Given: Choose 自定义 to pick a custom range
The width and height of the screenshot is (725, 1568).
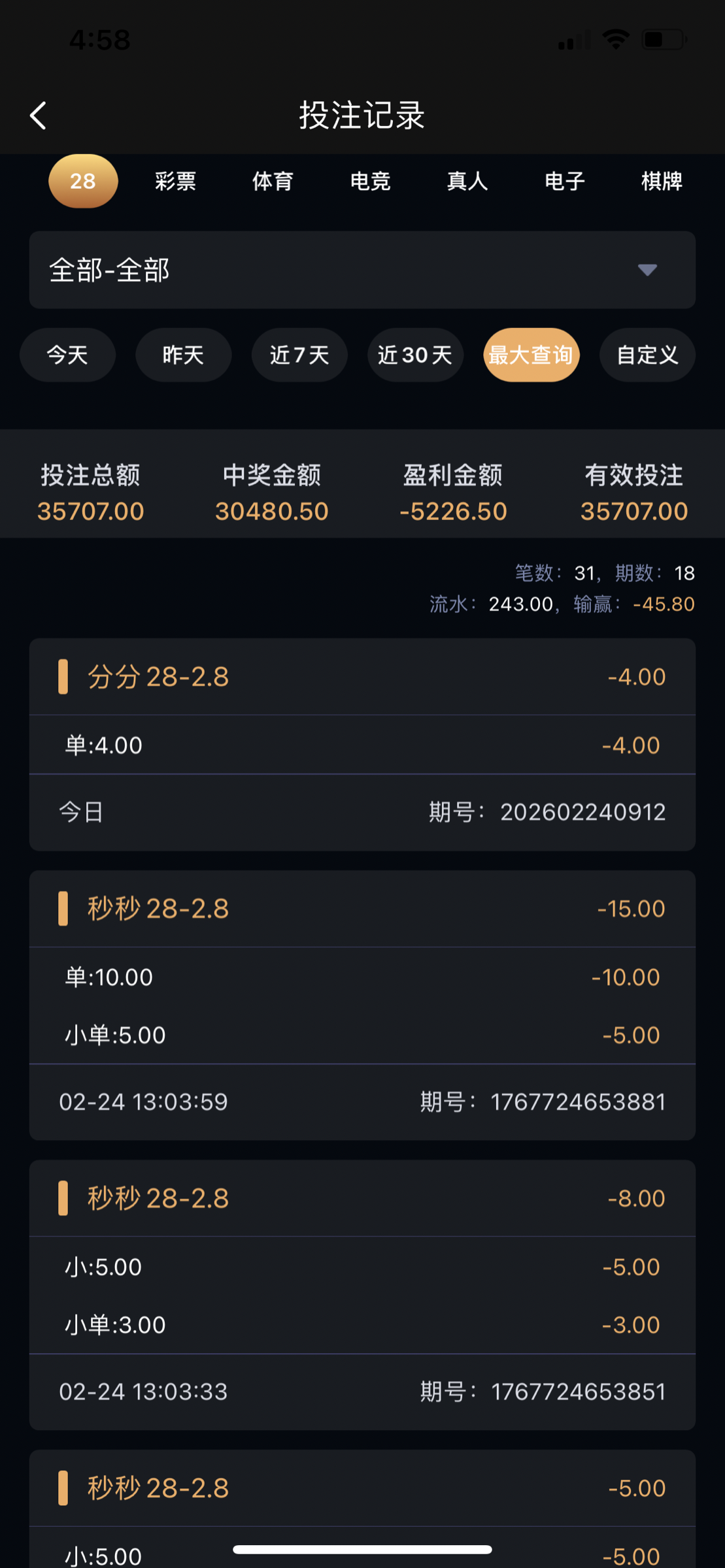Looking at the screenshot, I should coord(646,355).
